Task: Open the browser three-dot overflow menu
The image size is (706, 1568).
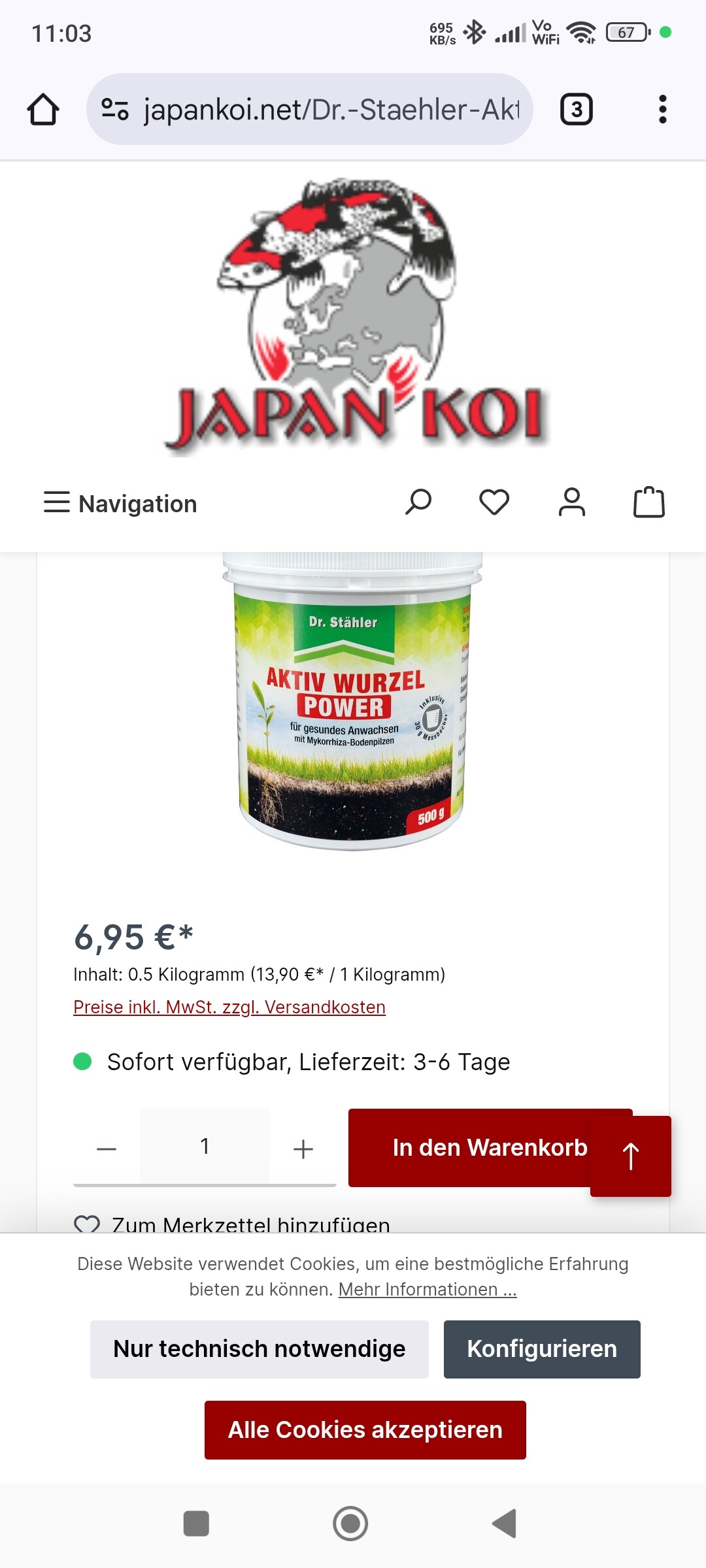Action: pos(663,109)
